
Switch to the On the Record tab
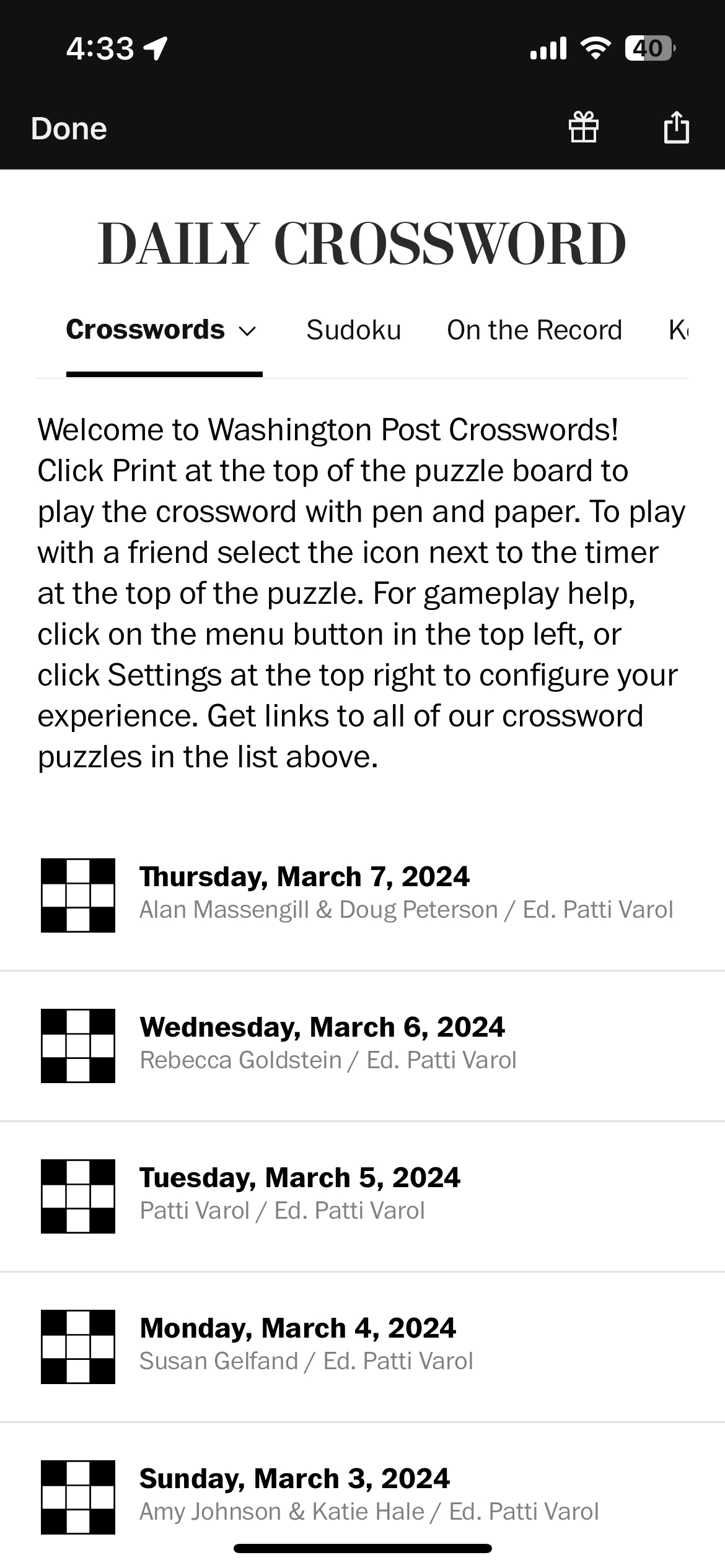534,330
